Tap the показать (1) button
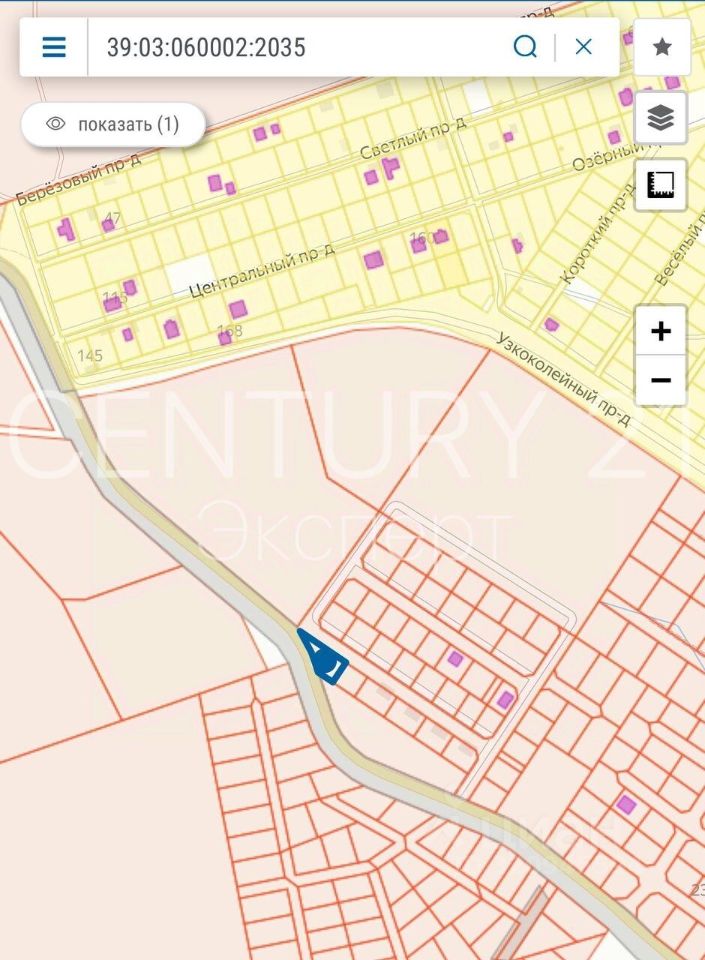The image size is (705, 960). tap(113, 125)
